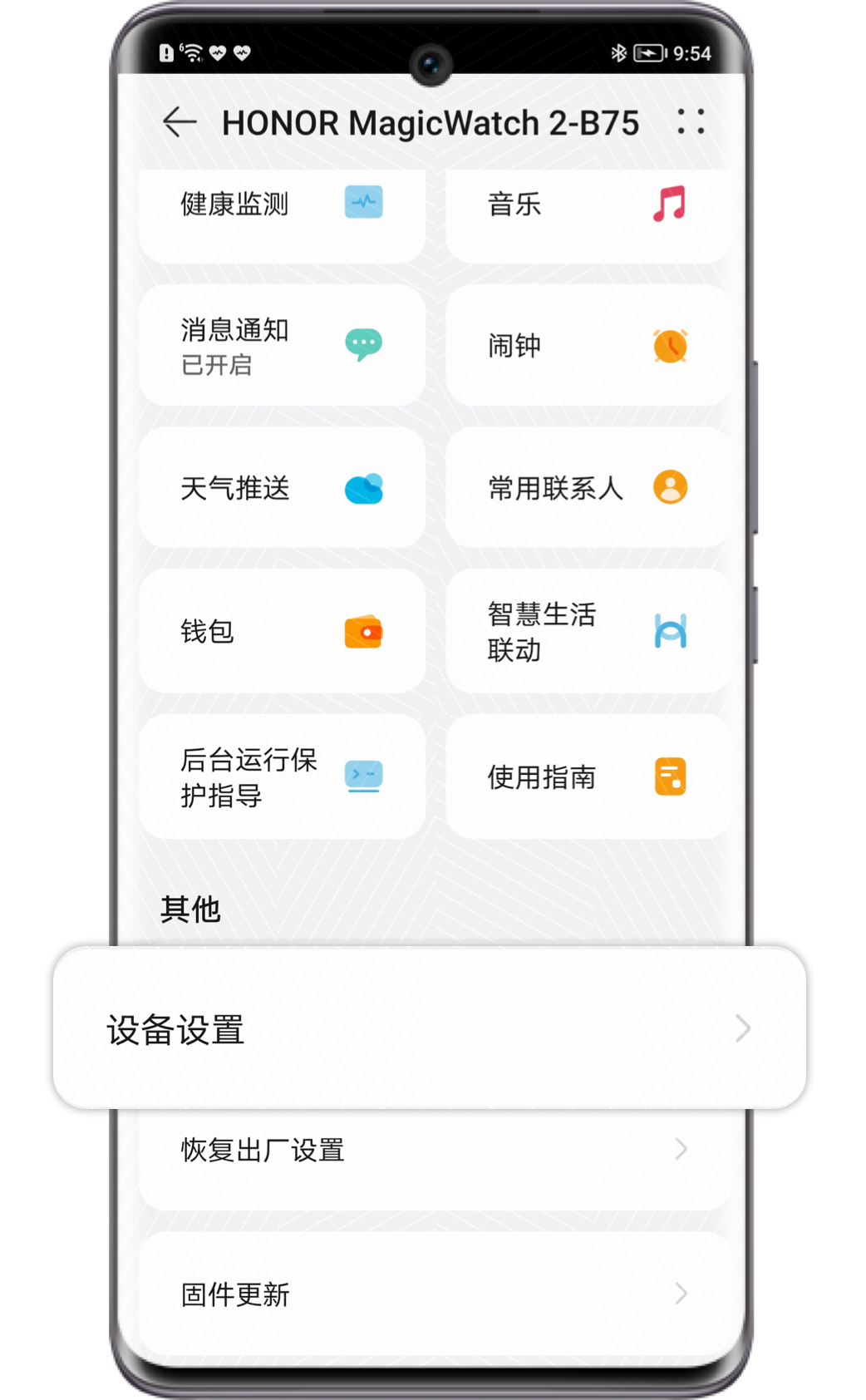This screenshot has width=866, height=1400.
Task: Open 消息通知 settings
Action: click(282, 345)
